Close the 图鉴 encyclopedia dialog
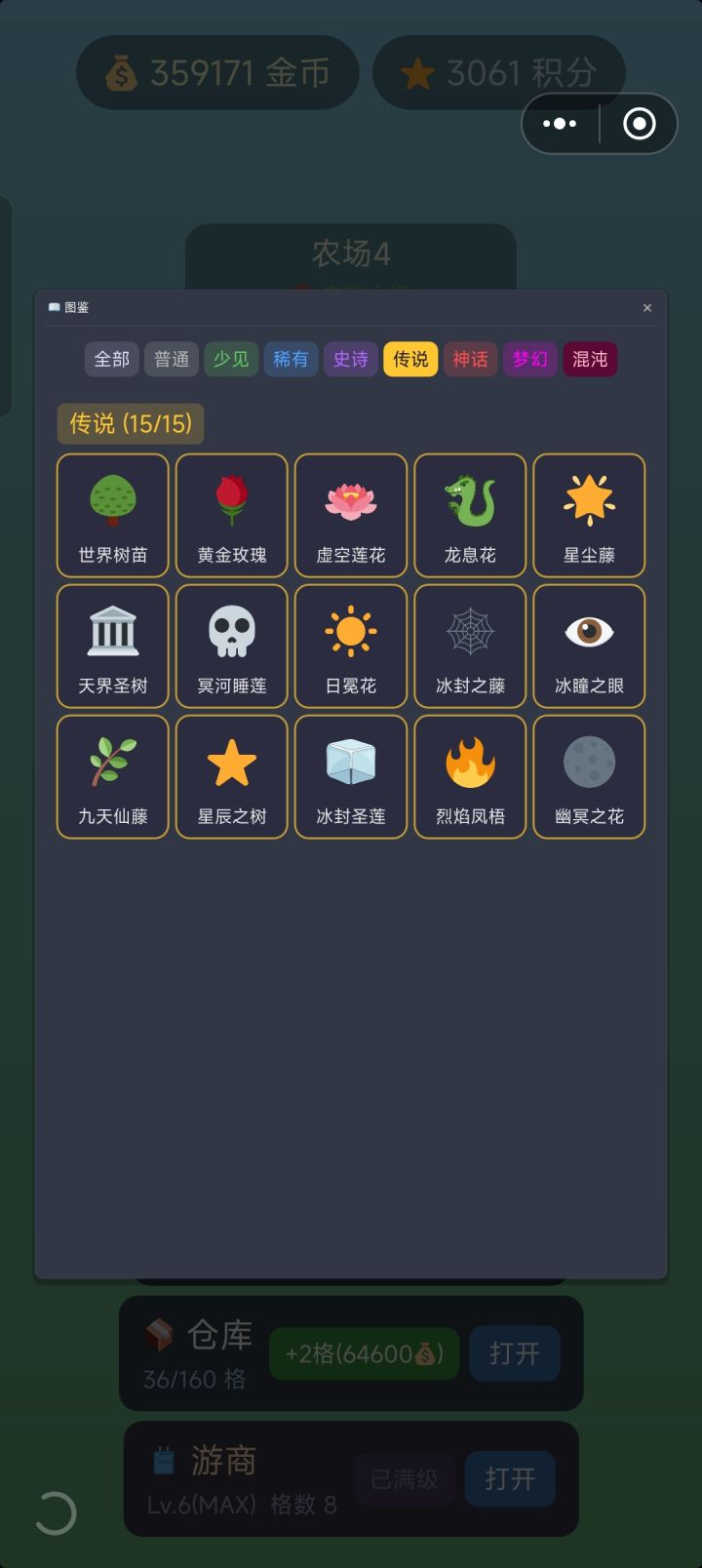This screenshot has width=702, height=1568. (x=646, y=307)
